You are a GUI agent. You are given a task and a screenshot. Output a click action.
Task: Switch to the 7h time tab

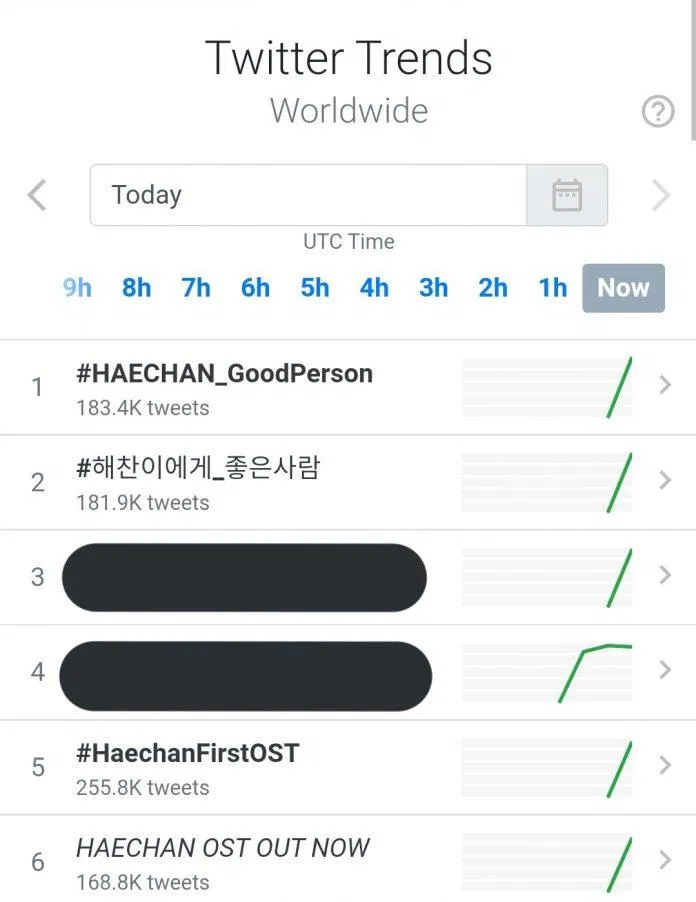196,288
